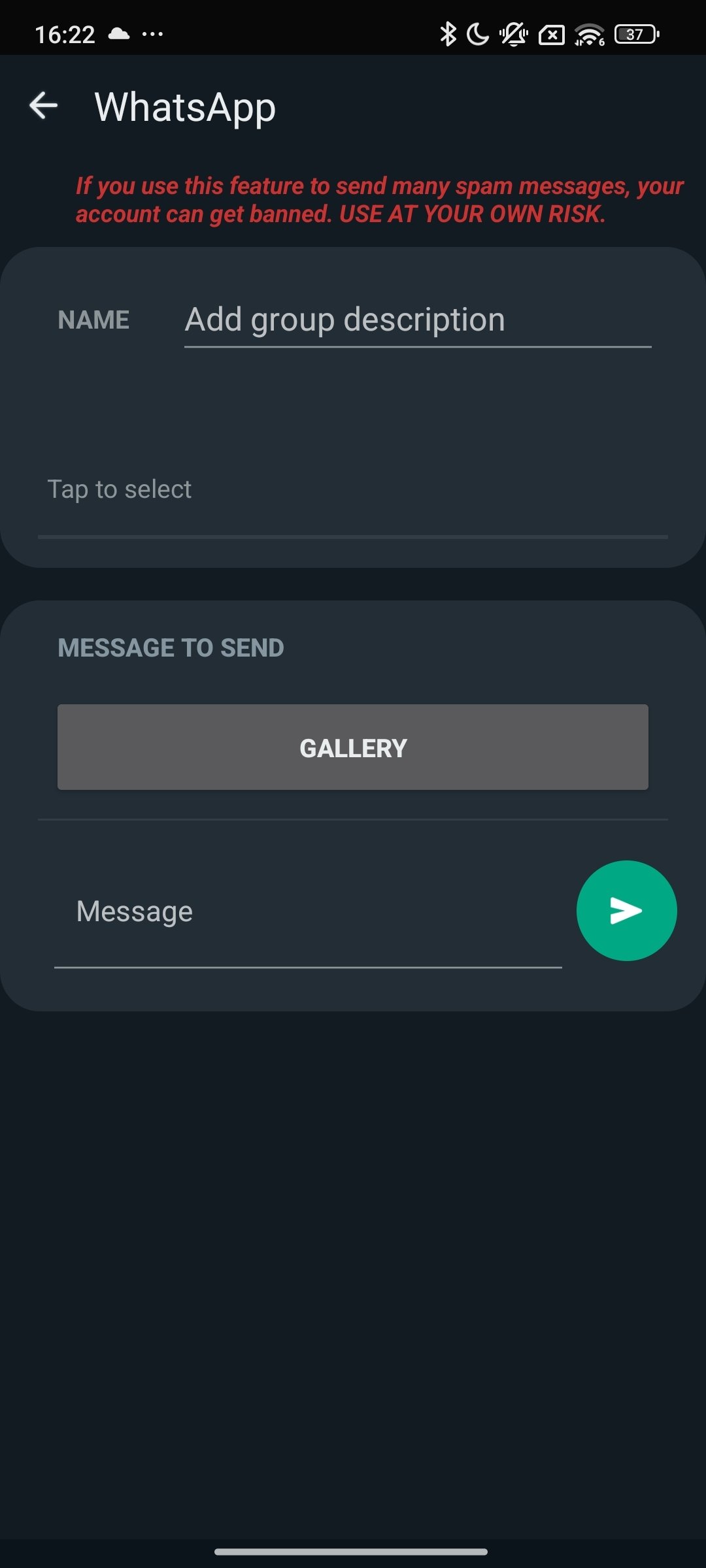
Task: Send the message with the green arrow
Action: [626, 911]
